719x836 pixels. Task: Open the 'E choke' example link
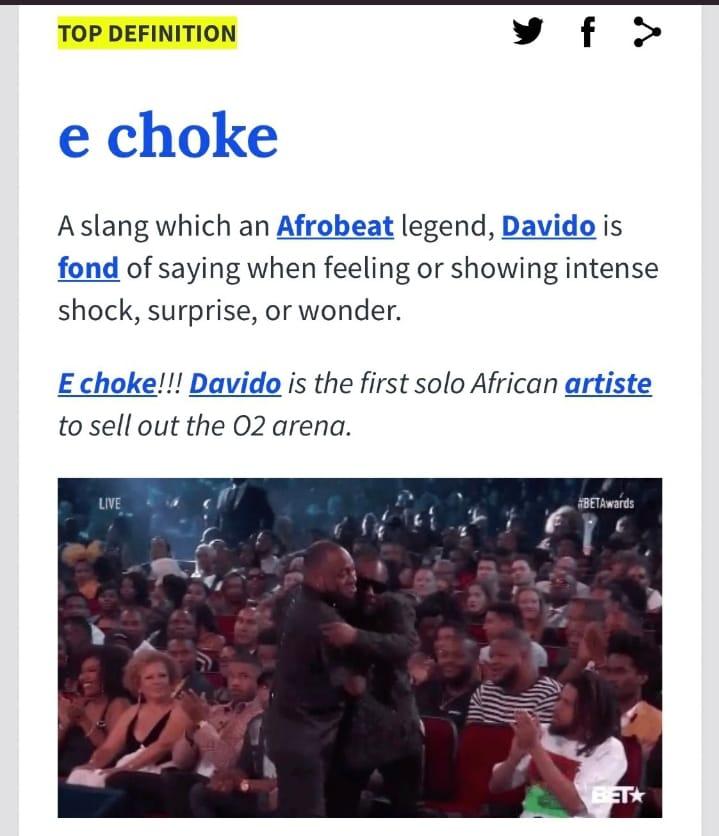[x=106, y=383]
